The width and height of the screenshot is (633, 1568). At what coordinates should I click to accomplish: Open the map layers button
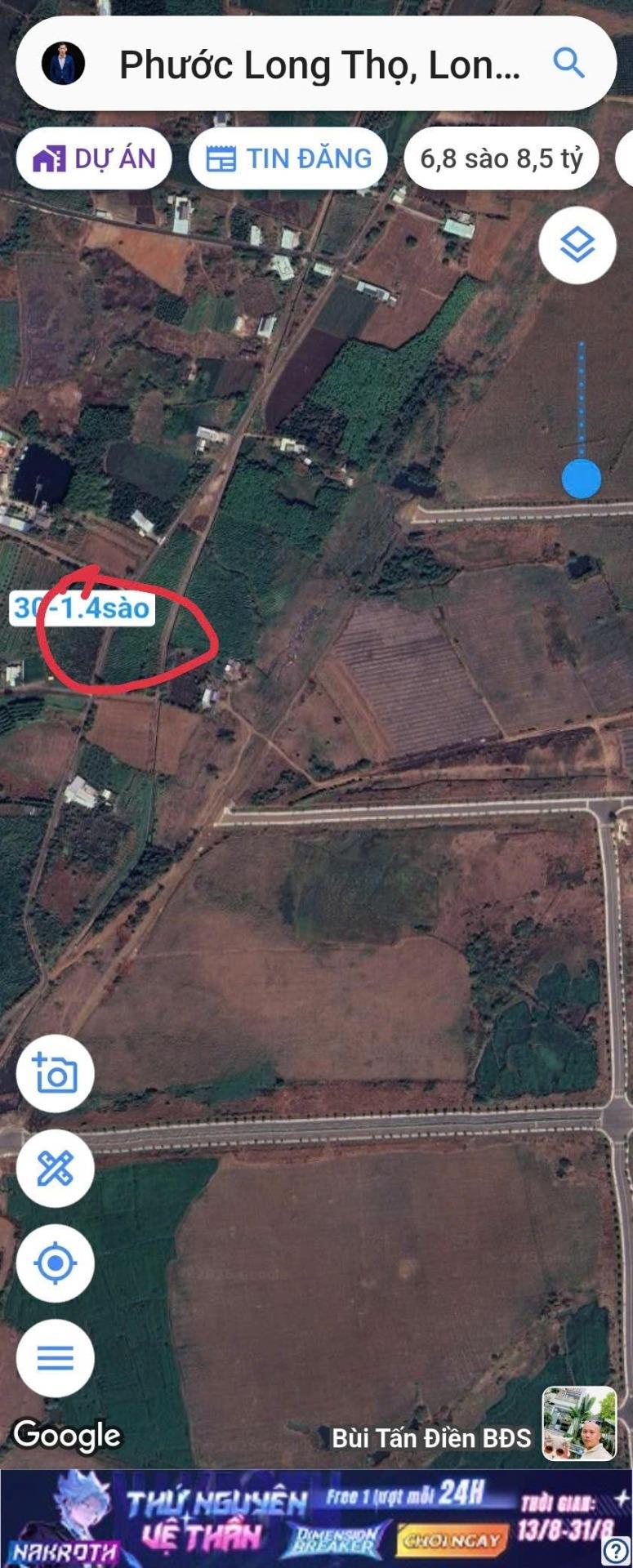click(x=577, y=245)
